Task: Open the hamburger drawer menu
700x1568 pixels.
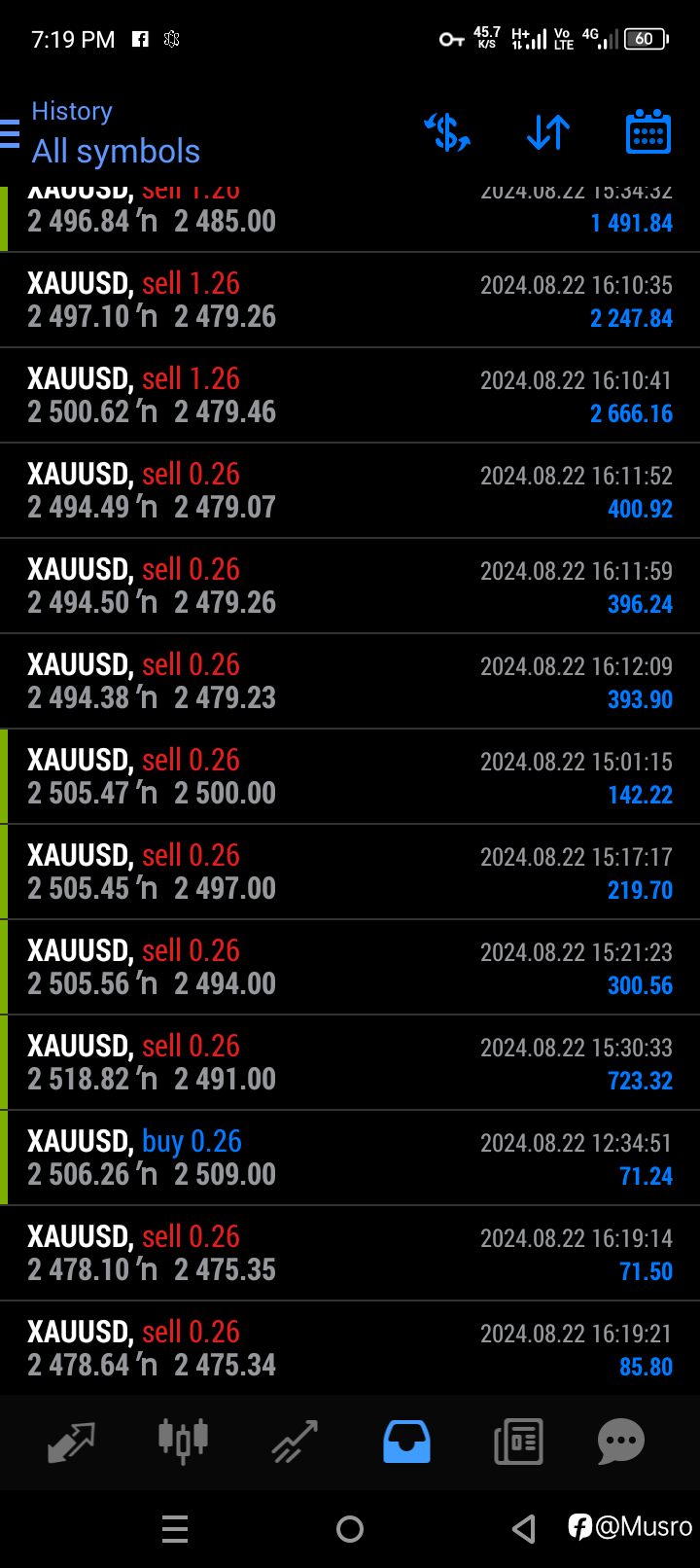Action: point(10,133)
